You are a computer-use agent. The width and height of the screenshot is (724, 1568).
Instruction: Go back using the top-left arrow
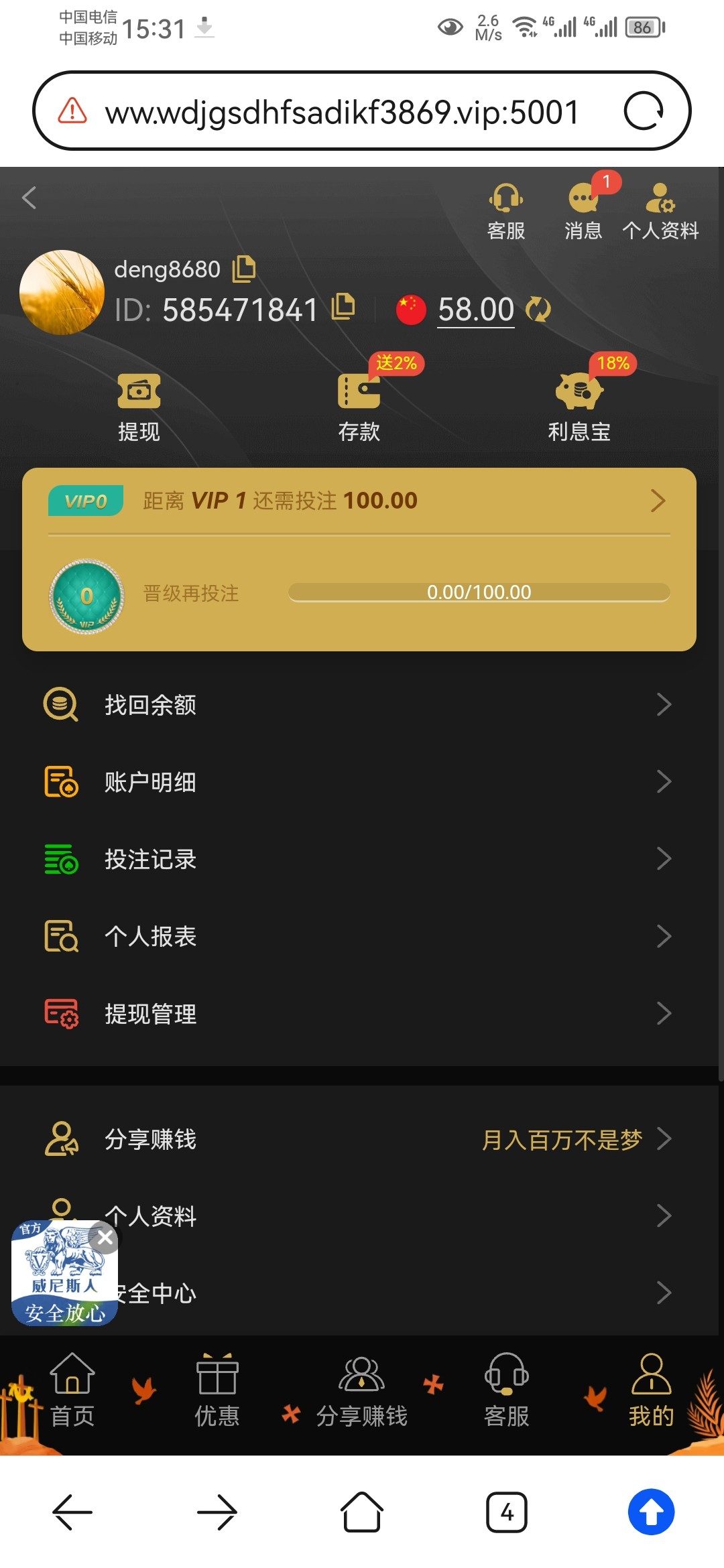click(29, 198)
